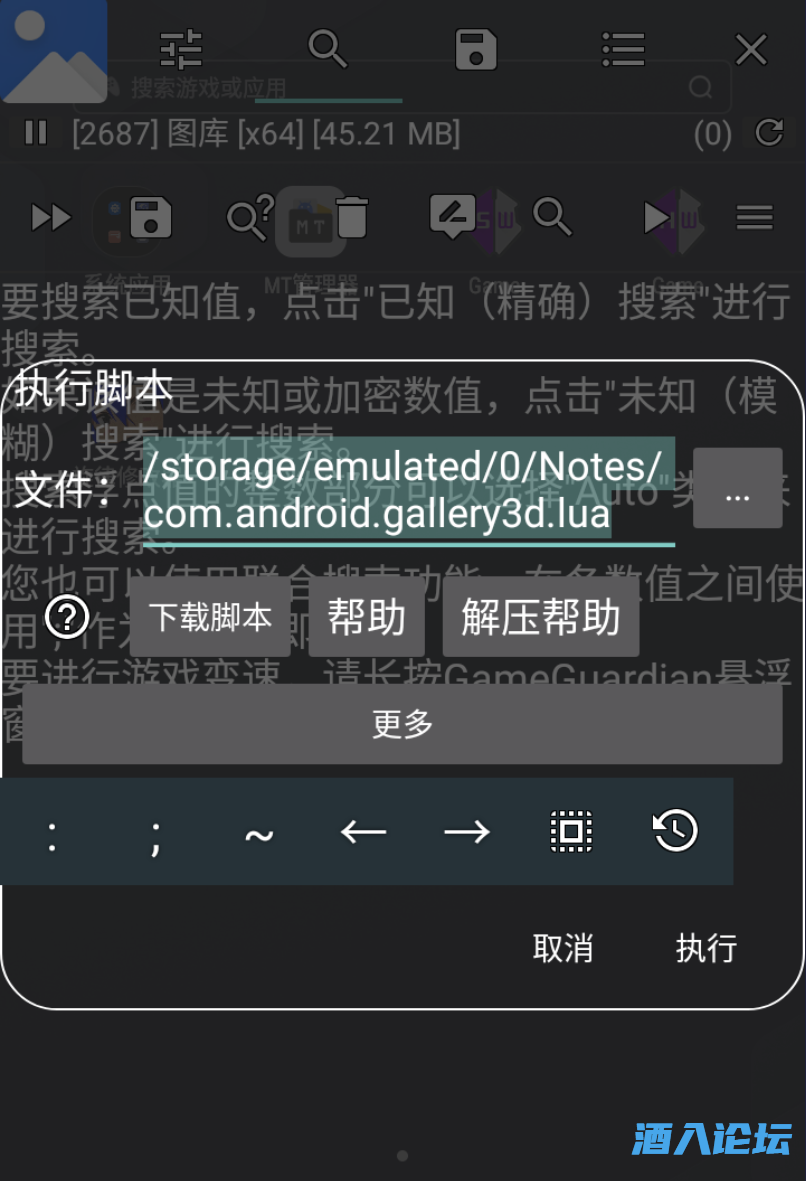Insert a colon character key

[52, 833]
